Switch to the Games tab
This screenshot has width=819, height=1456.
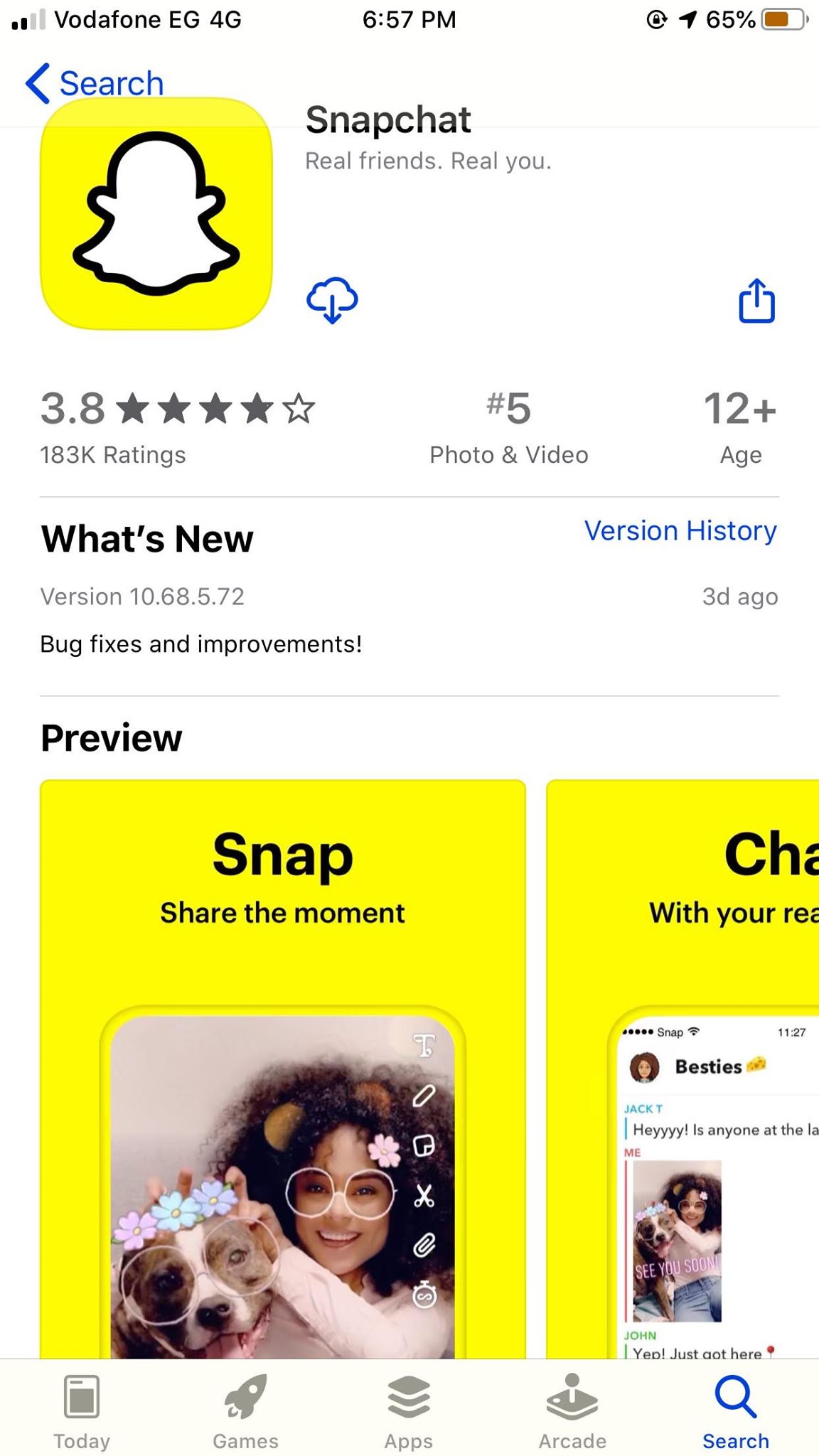pos(245,1410)
